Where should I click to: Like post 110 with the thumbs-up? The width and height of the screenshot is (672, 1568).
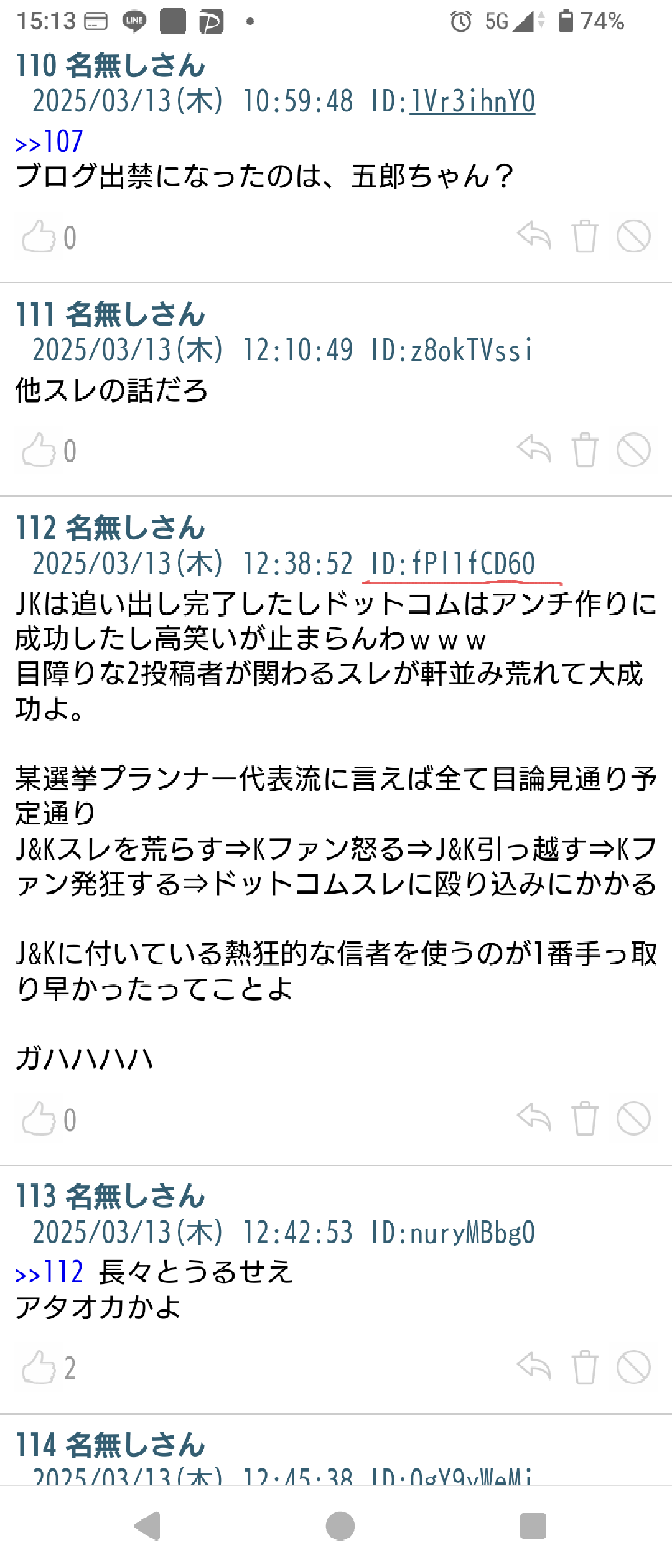tap(39, 237)
